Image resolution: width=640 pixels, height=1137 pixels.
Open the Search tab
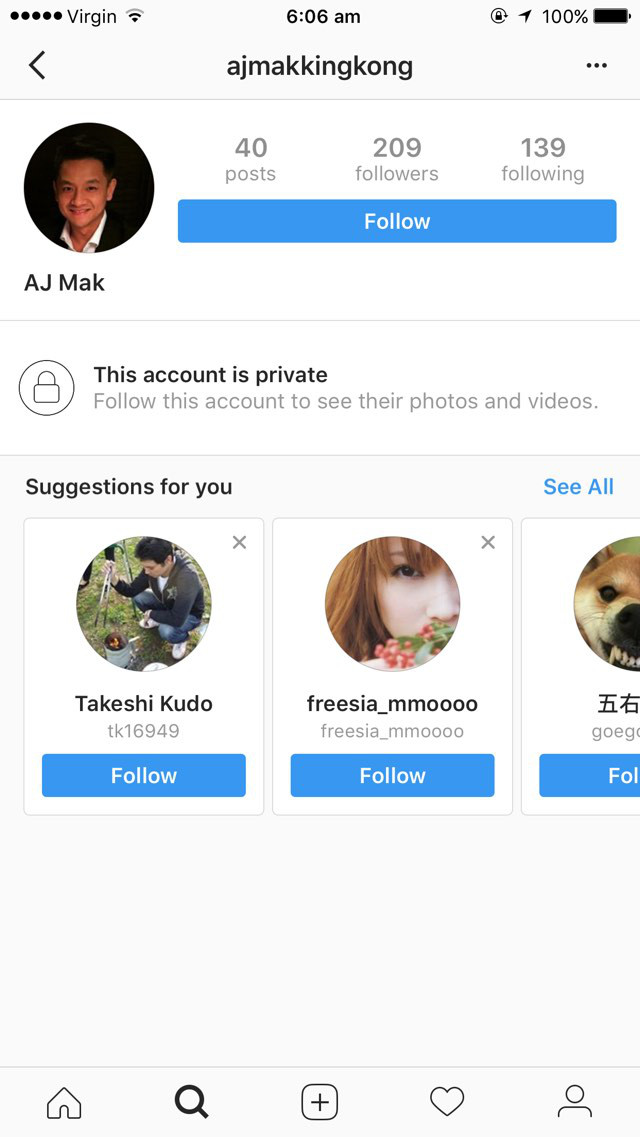pyautogui.click(x=191, y=1102)
